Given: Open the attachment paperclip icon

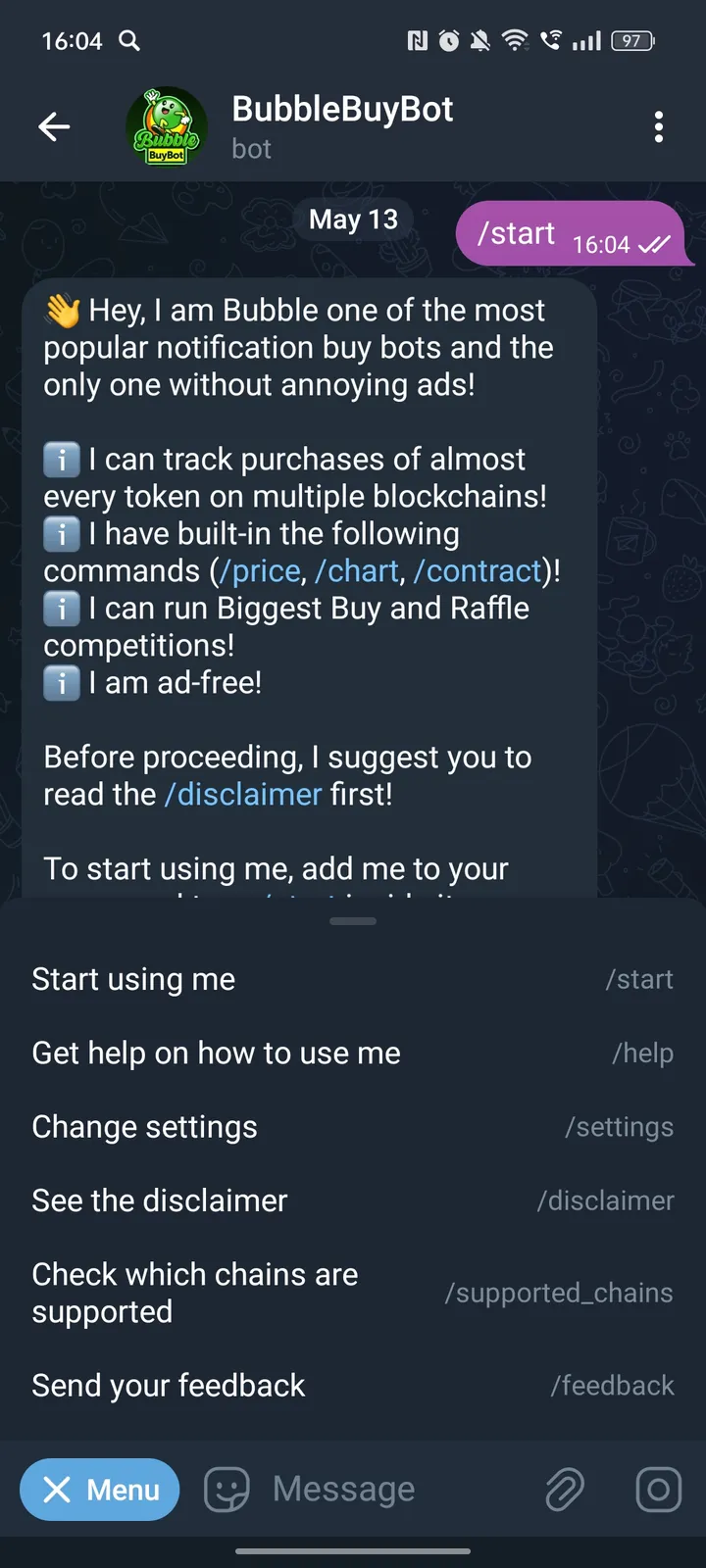Looking at the screenshot, I should pyautogui.click(x=564, y=1490).
